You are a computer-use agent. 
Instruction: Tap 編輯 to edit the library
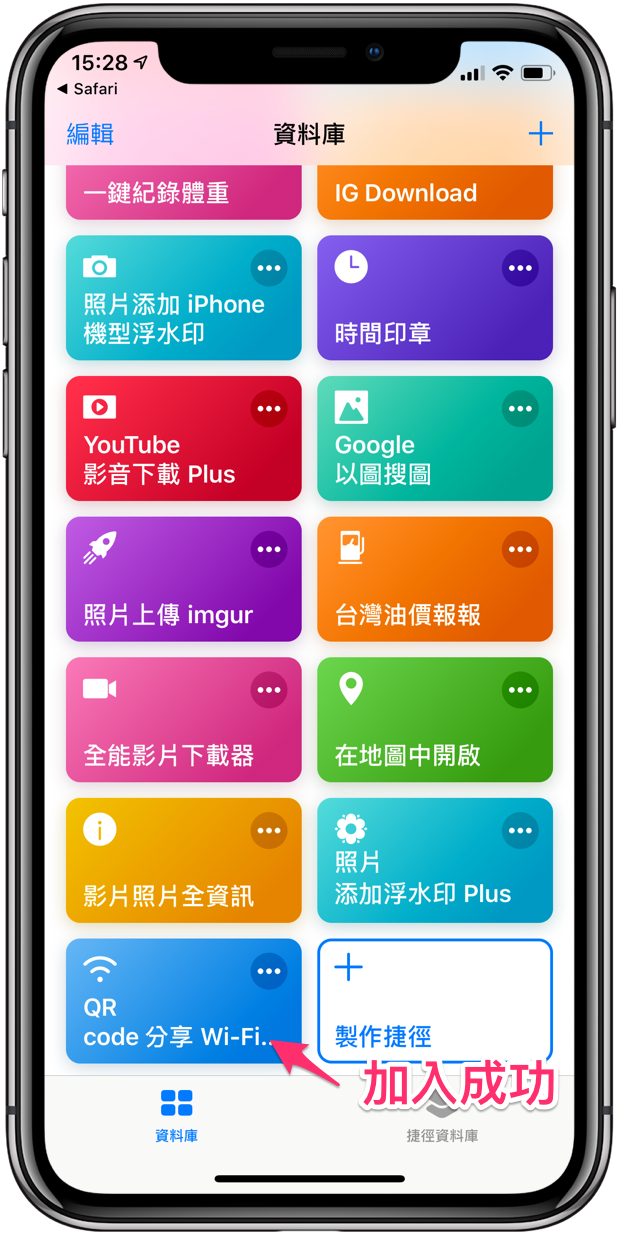tap(90, 134)
